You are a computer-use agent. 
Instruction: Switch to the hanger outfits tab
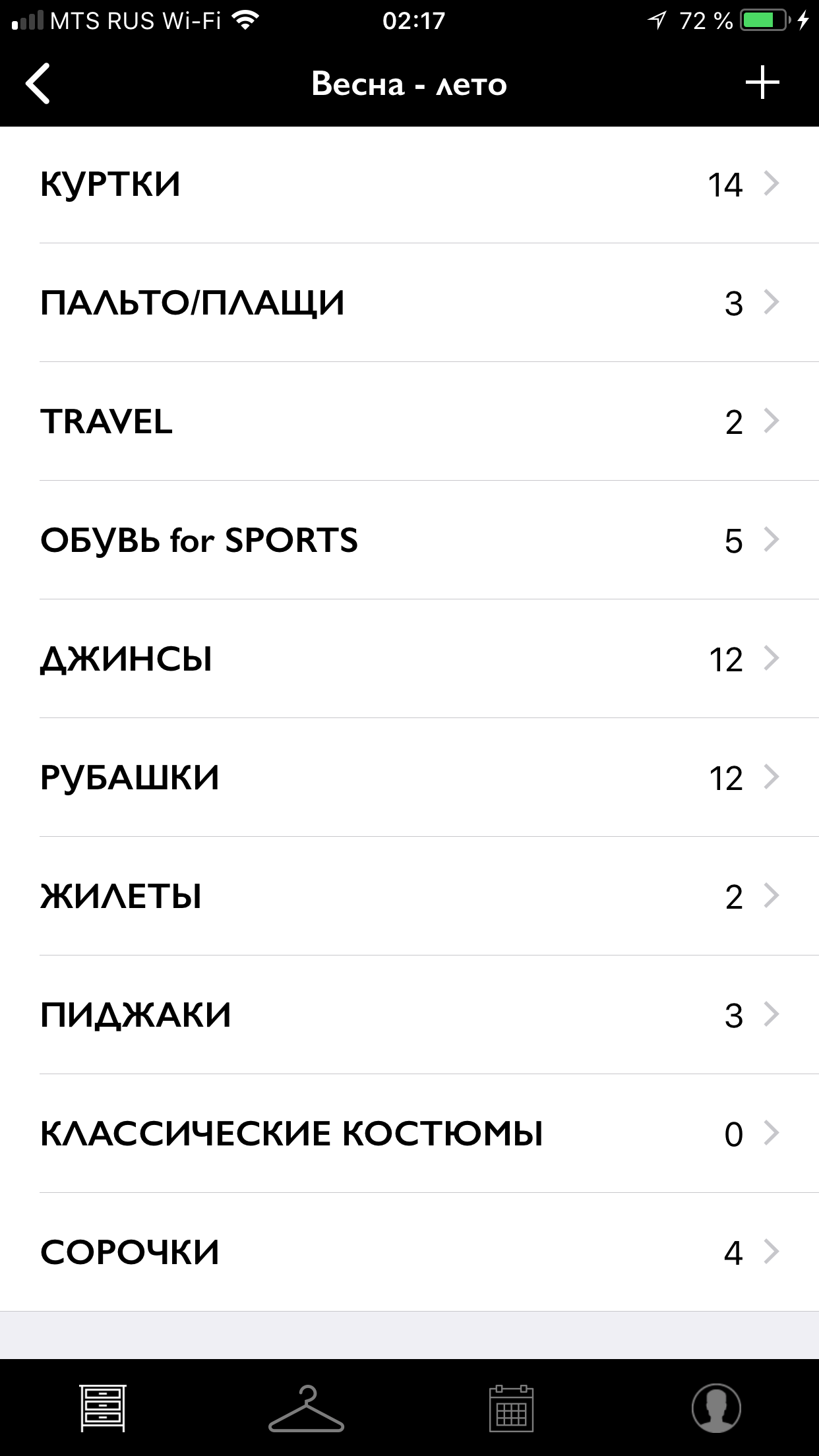[307, 1408]
